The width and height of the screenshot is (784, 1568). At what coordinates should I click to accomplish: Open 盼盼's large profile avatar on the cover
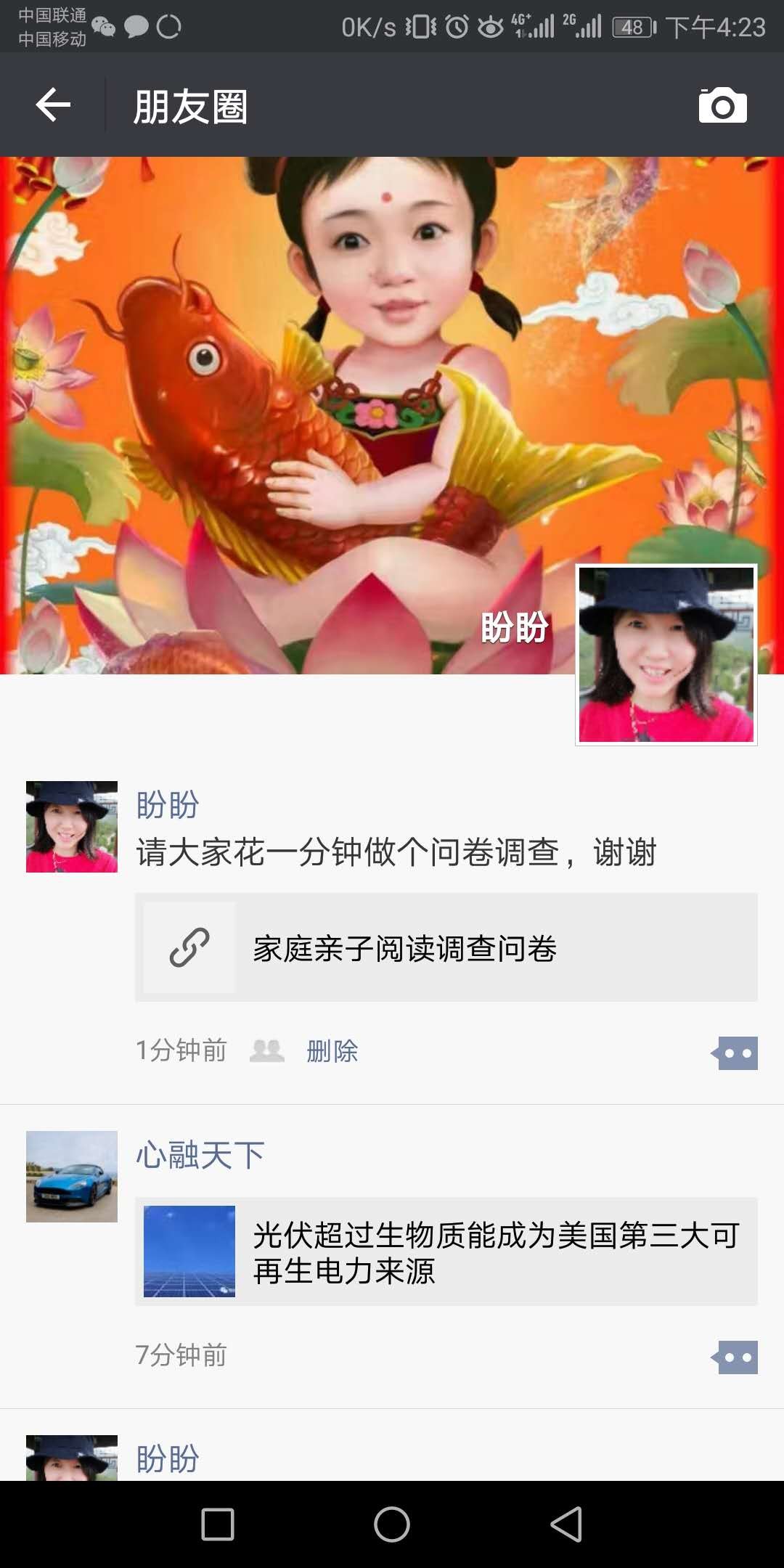coord(666,655)
